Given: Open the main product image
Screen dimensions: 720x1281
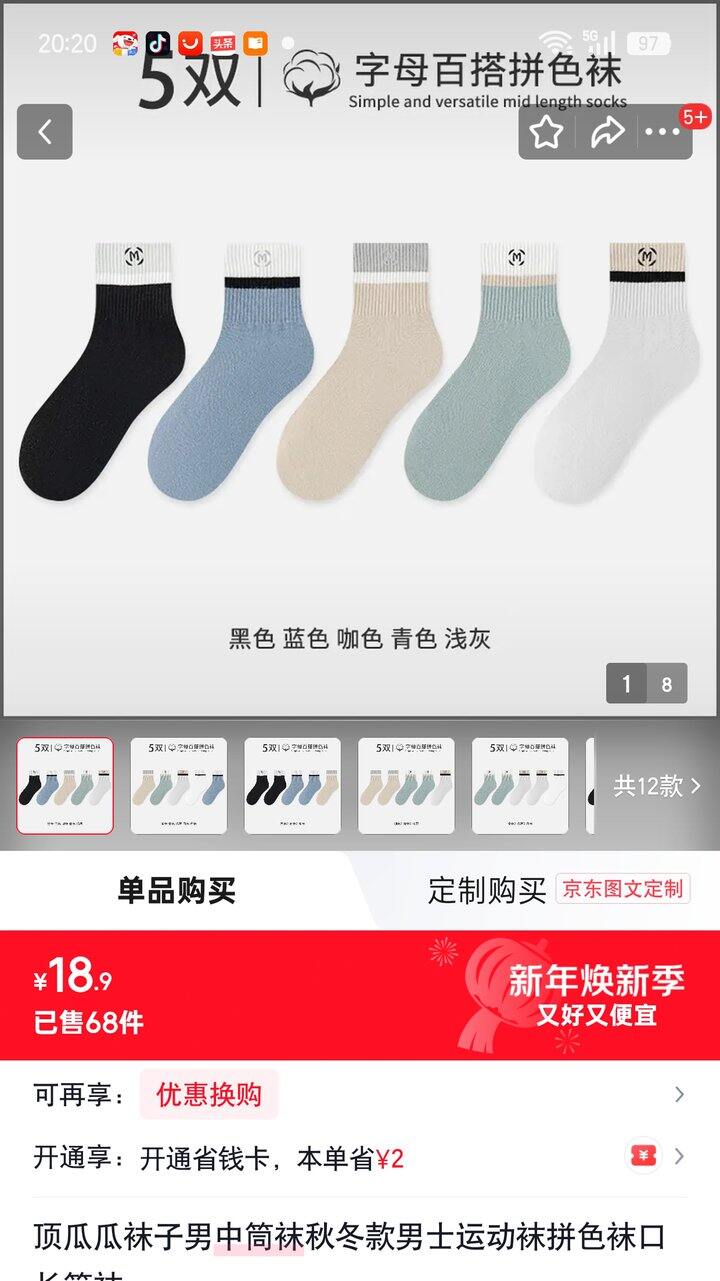Looking at the screenshot, I should point(360,400).
